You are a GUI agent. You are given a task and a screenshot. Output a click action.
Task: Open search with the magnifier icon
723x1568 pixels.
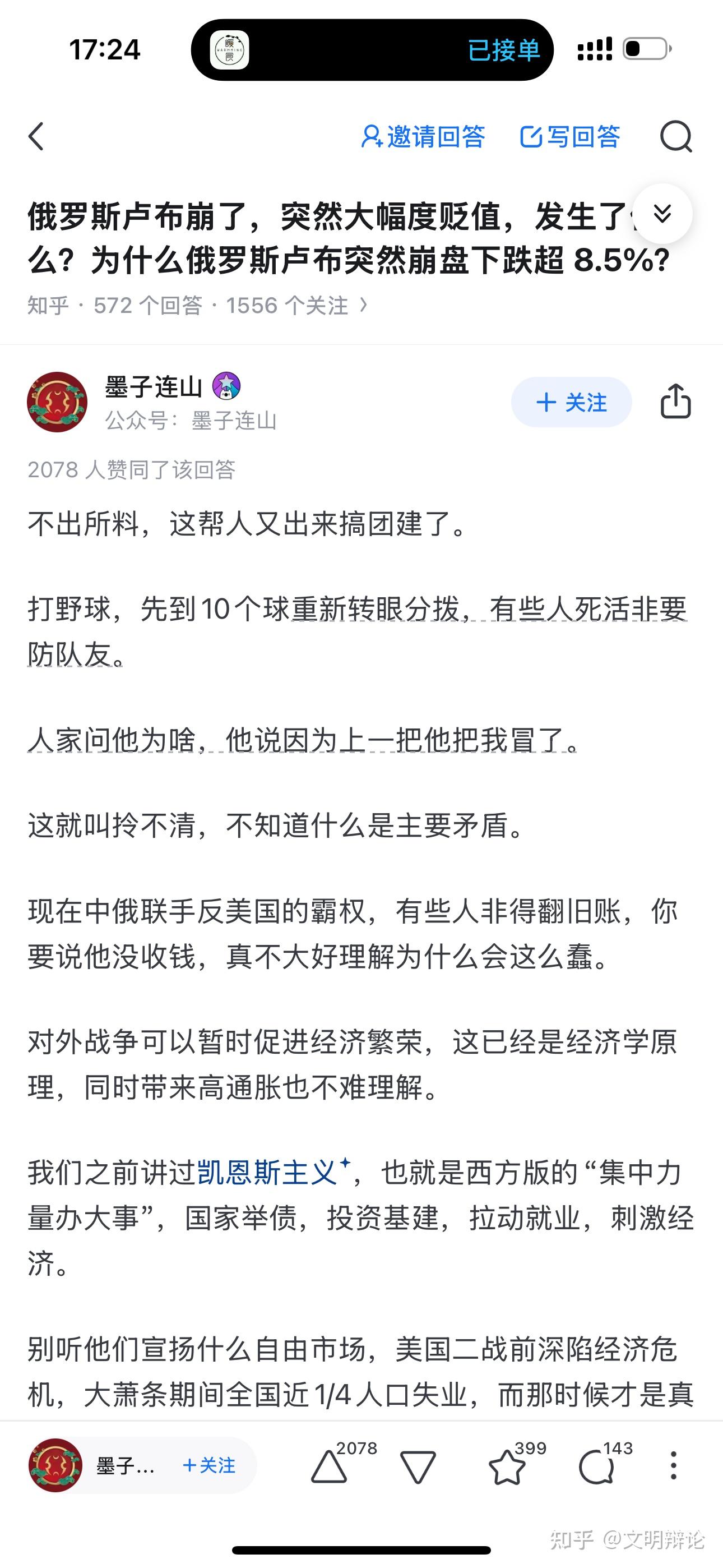pos(675,136)
